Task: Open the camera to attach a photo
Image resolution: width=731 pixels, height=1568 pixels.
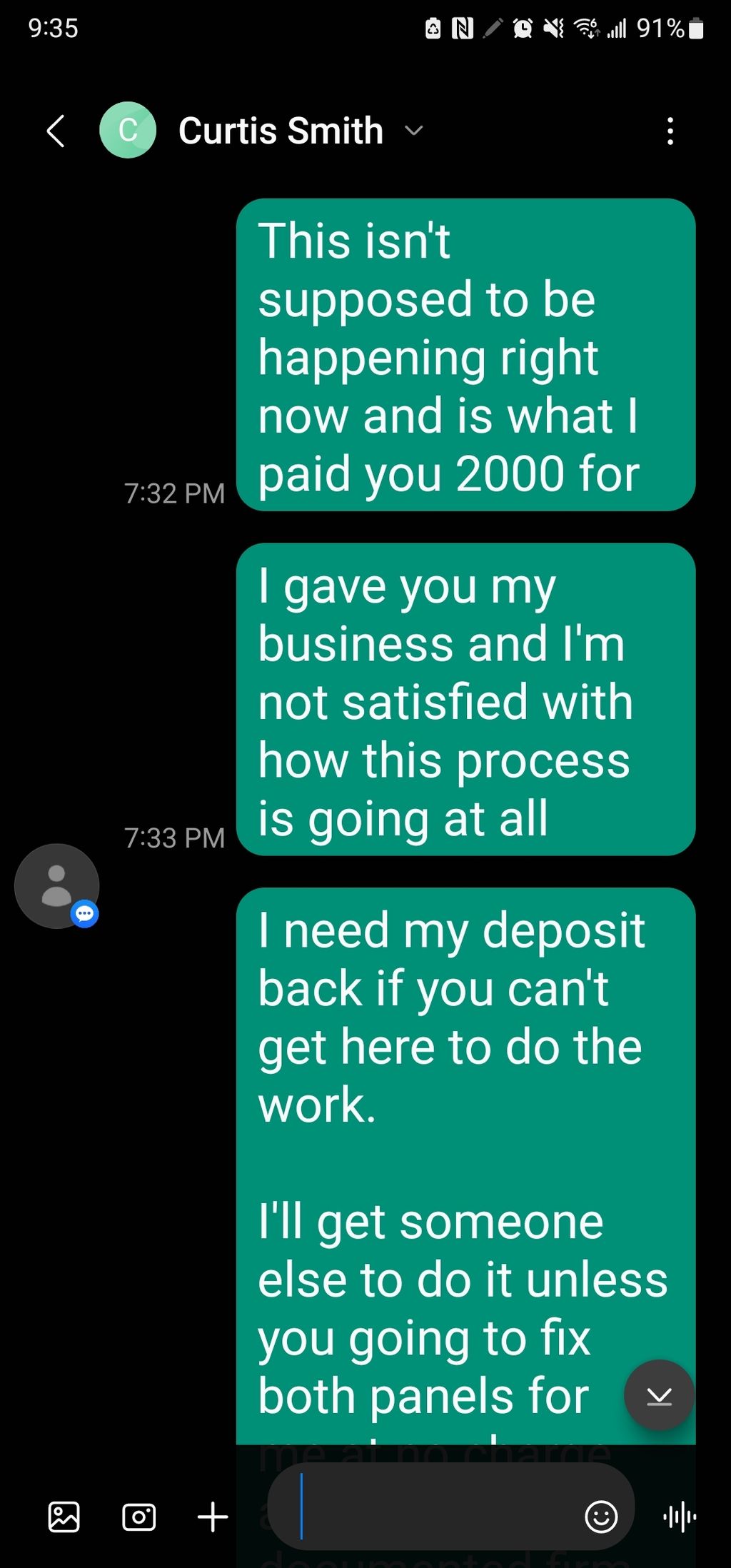Action: pos(139,1517)
